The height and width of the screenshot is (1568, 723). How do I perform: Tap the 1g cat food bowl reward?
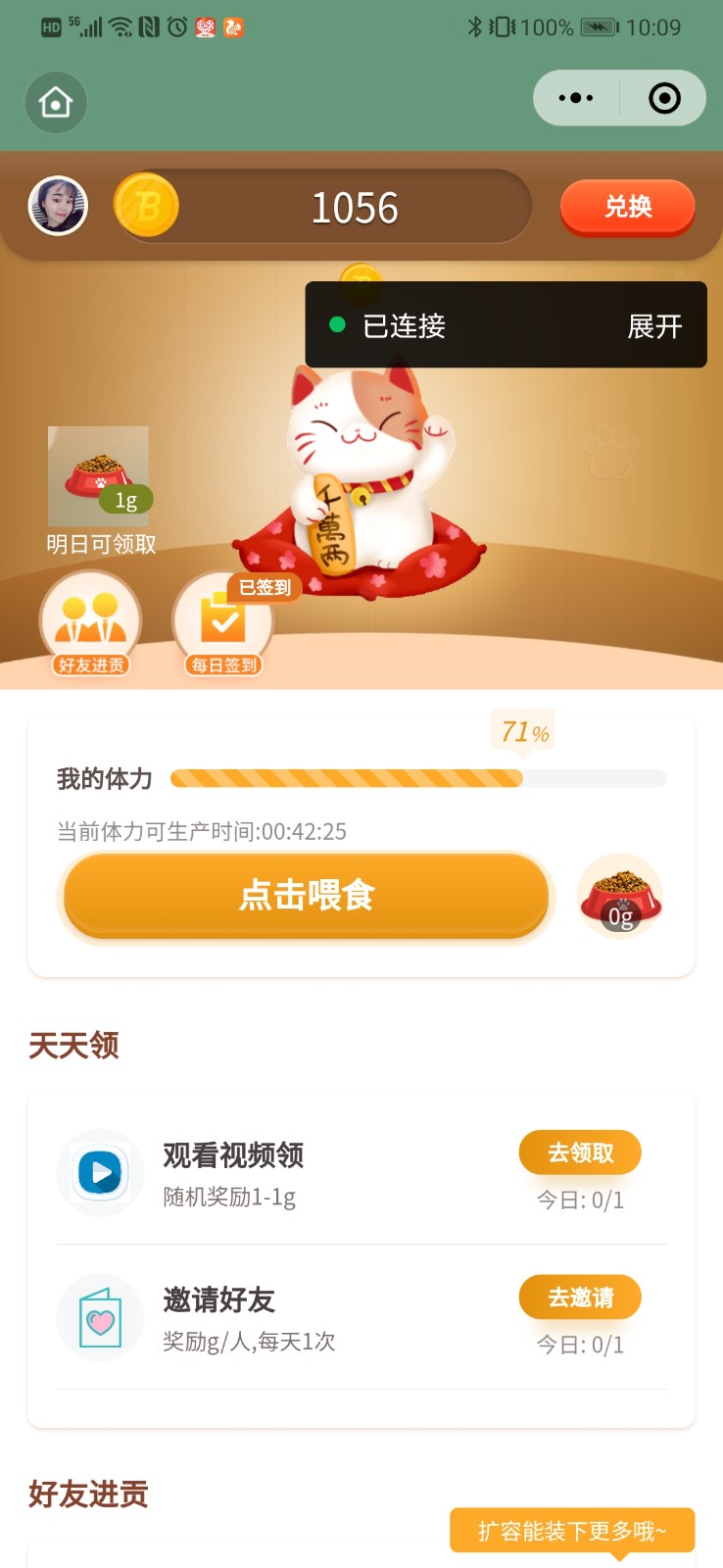99,477
